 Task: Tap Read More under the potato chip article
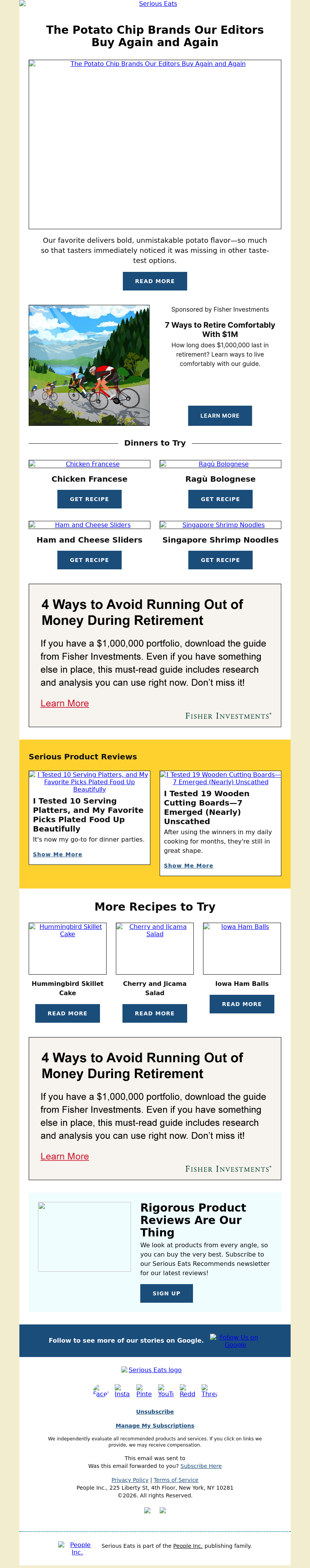(x=154, y=281)
